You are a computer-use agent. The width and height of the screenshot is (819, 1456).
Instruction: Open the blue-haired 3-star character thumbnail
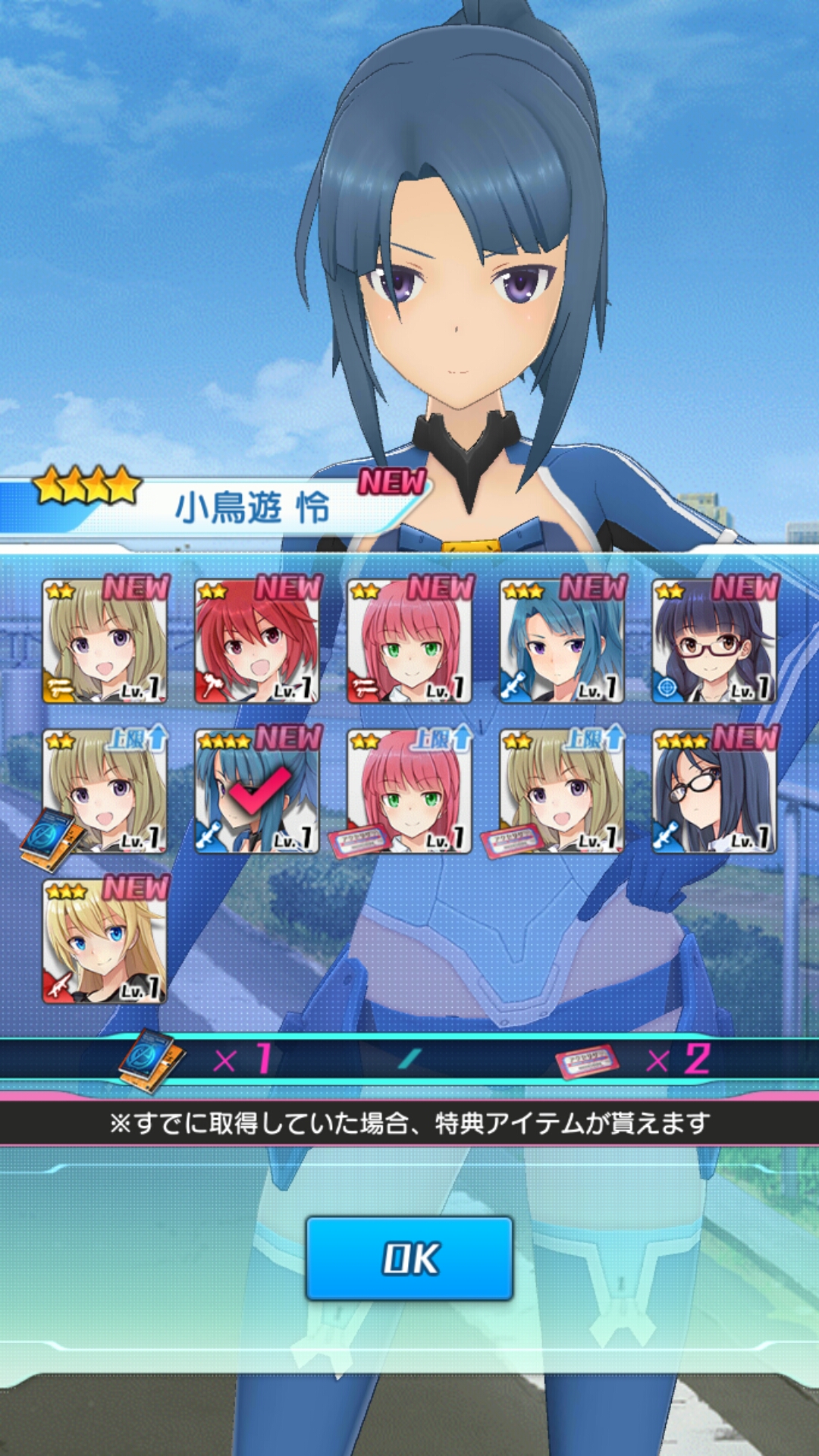point(561,645)
